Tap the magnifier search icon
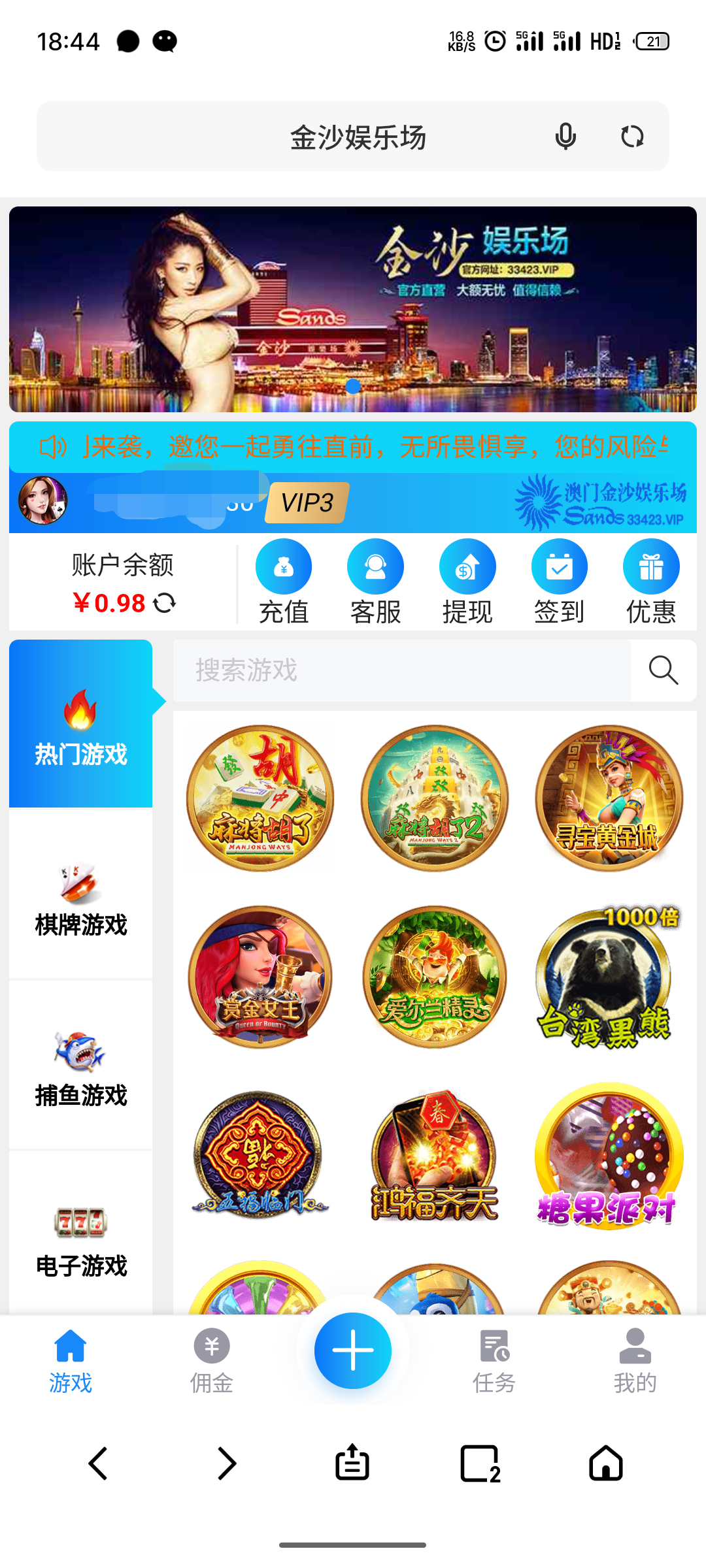This screenshot has width=706, height=1568. point(663,670)
